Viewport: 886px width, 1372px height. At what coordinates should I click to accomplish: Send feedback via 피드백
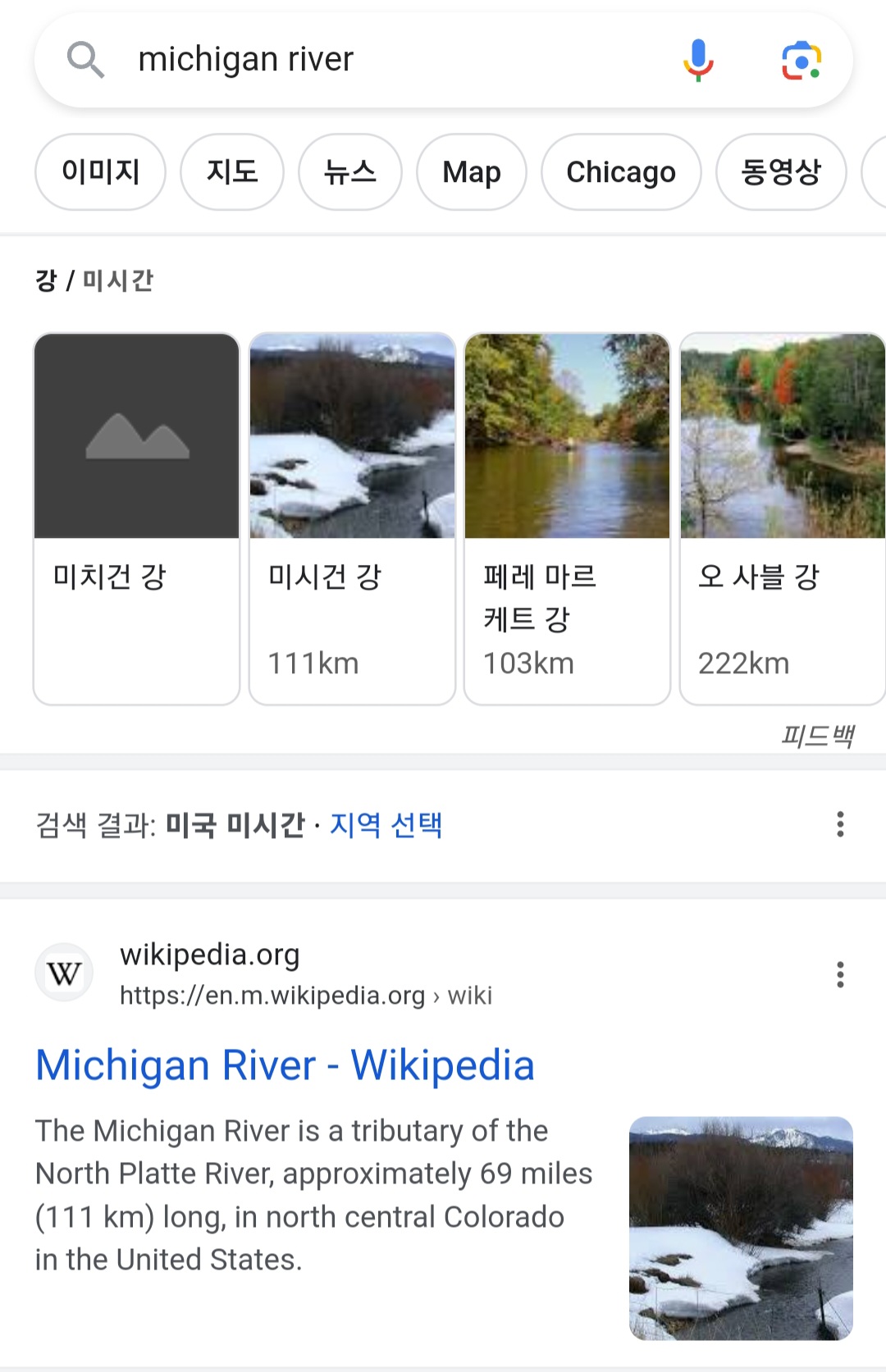[x=817, y=736]
